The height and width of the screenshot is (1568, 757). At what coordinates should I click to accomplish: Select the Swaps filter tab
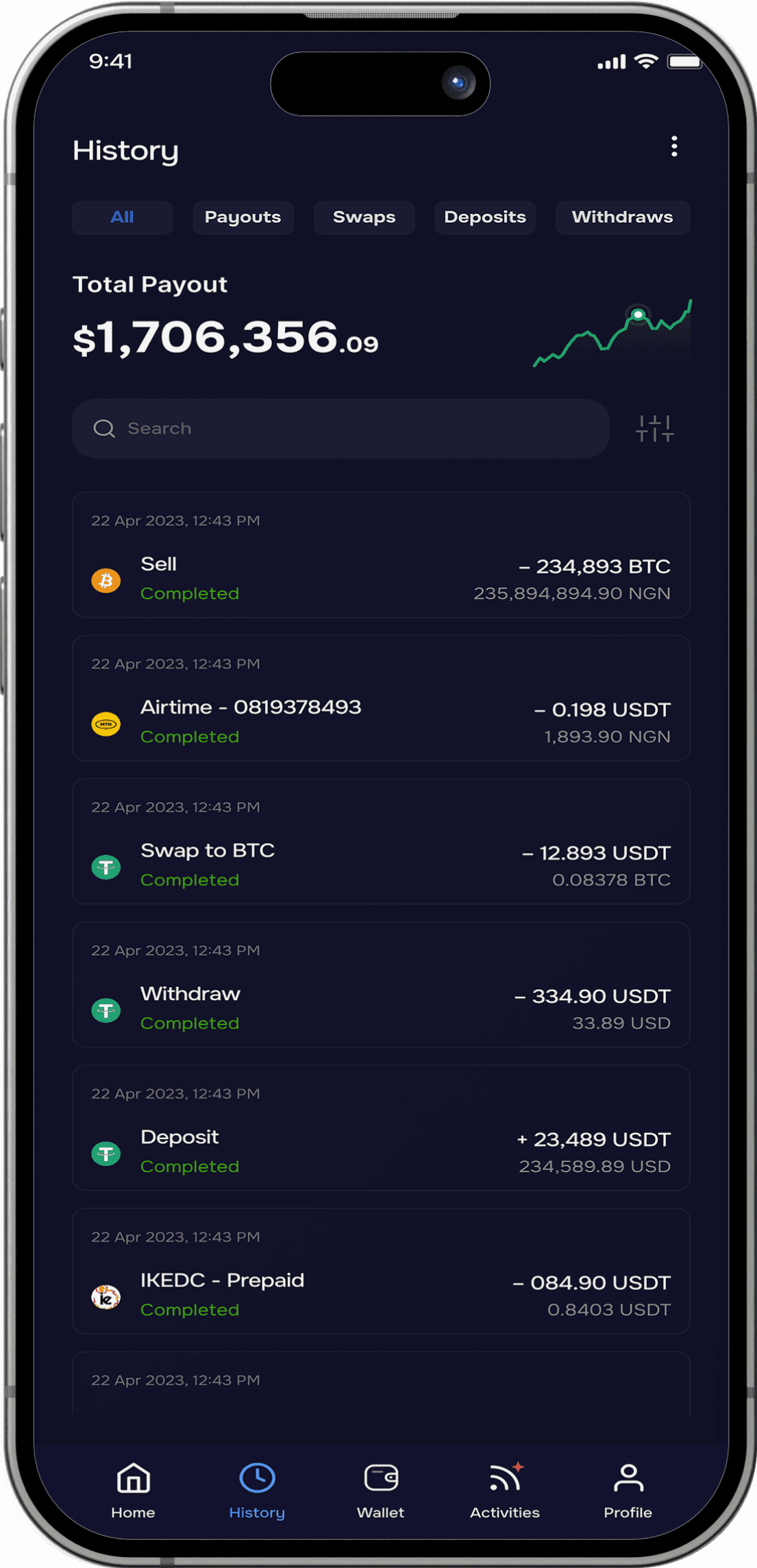[364, 217]
